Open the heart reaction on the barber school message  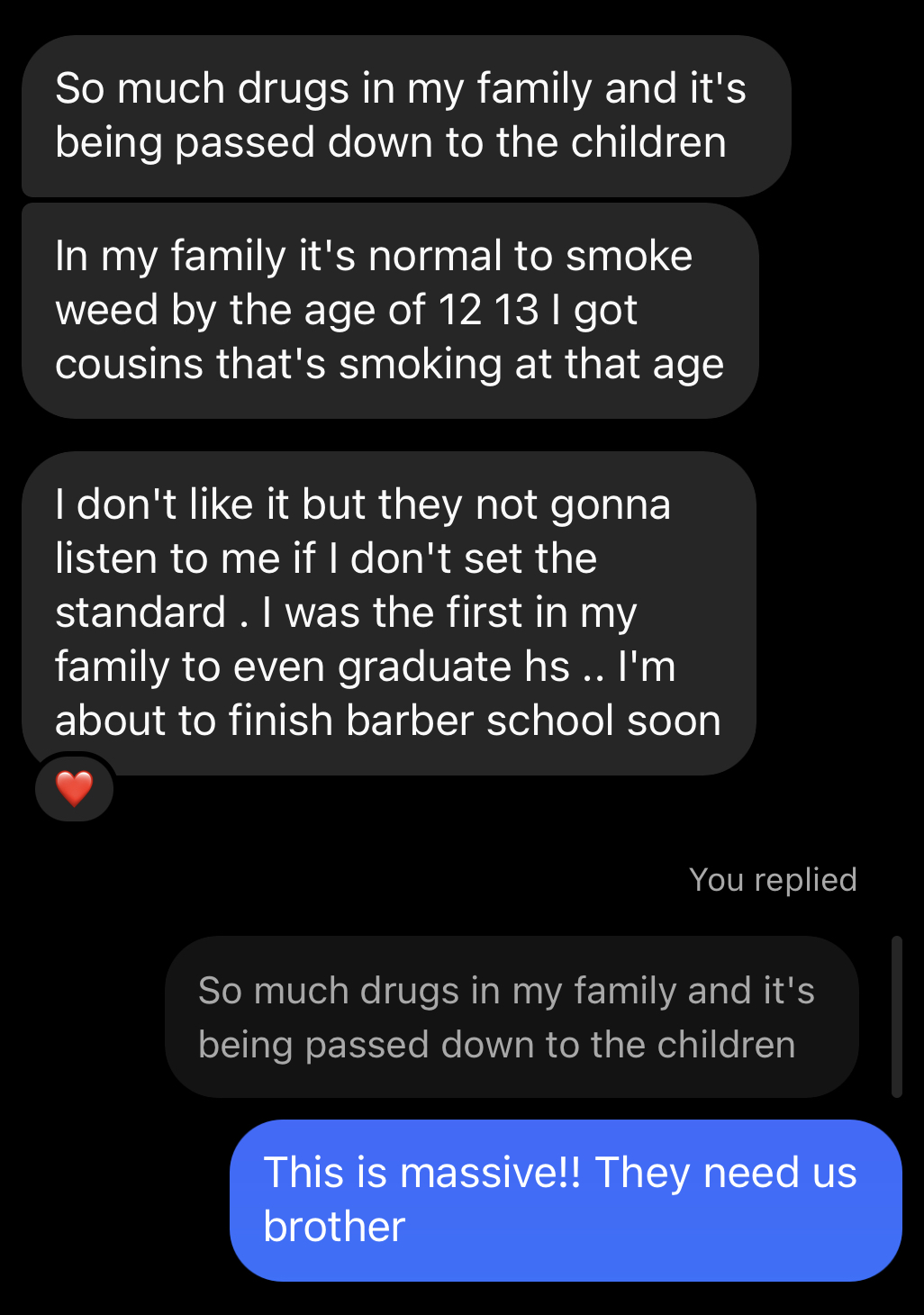tap(74, 788)
